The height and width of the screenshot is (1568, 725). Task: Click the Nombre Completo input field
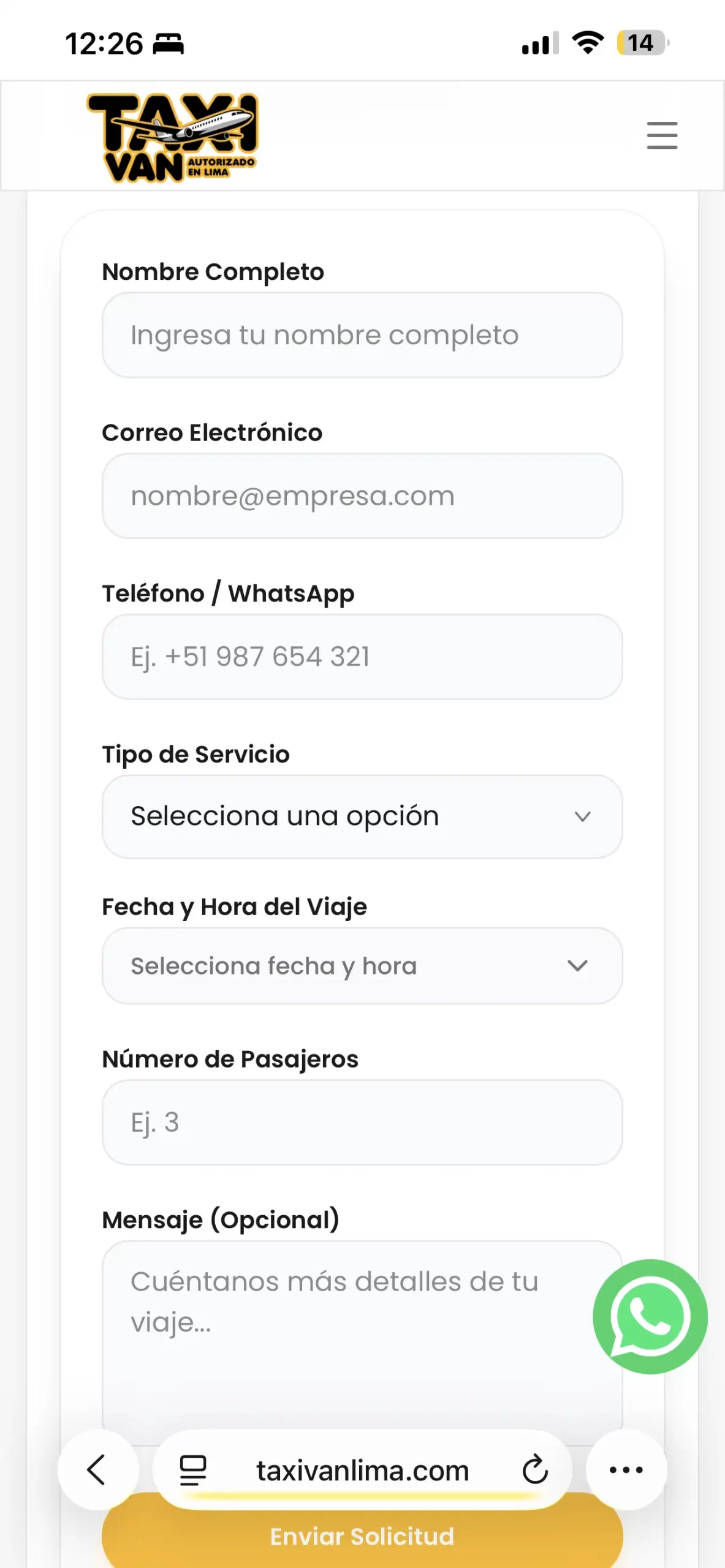(362, 335)
